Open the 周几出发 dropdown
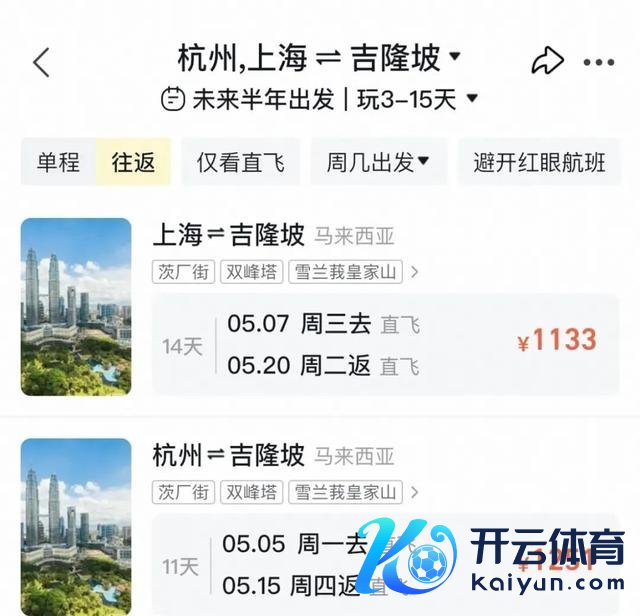This screenshot has width=640, height=616. point(377,162)
